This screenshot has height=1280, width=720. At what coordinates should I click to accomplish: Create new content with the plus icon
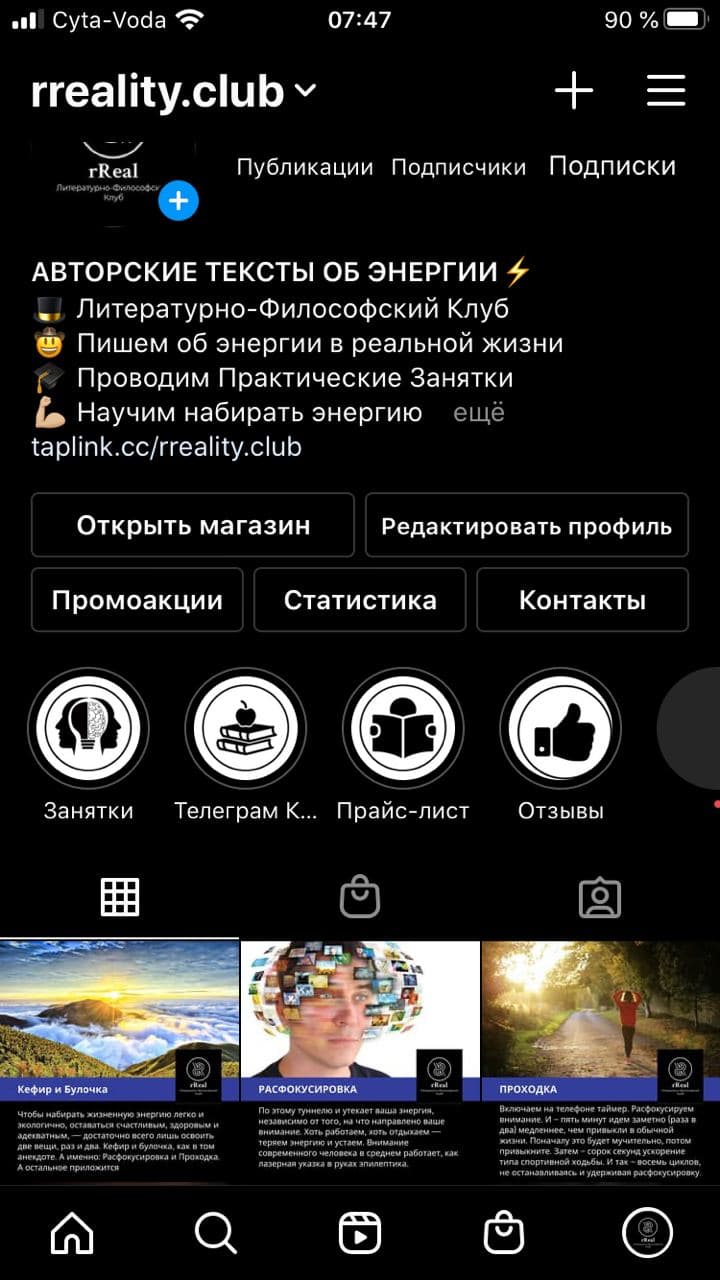coord(573,91)
